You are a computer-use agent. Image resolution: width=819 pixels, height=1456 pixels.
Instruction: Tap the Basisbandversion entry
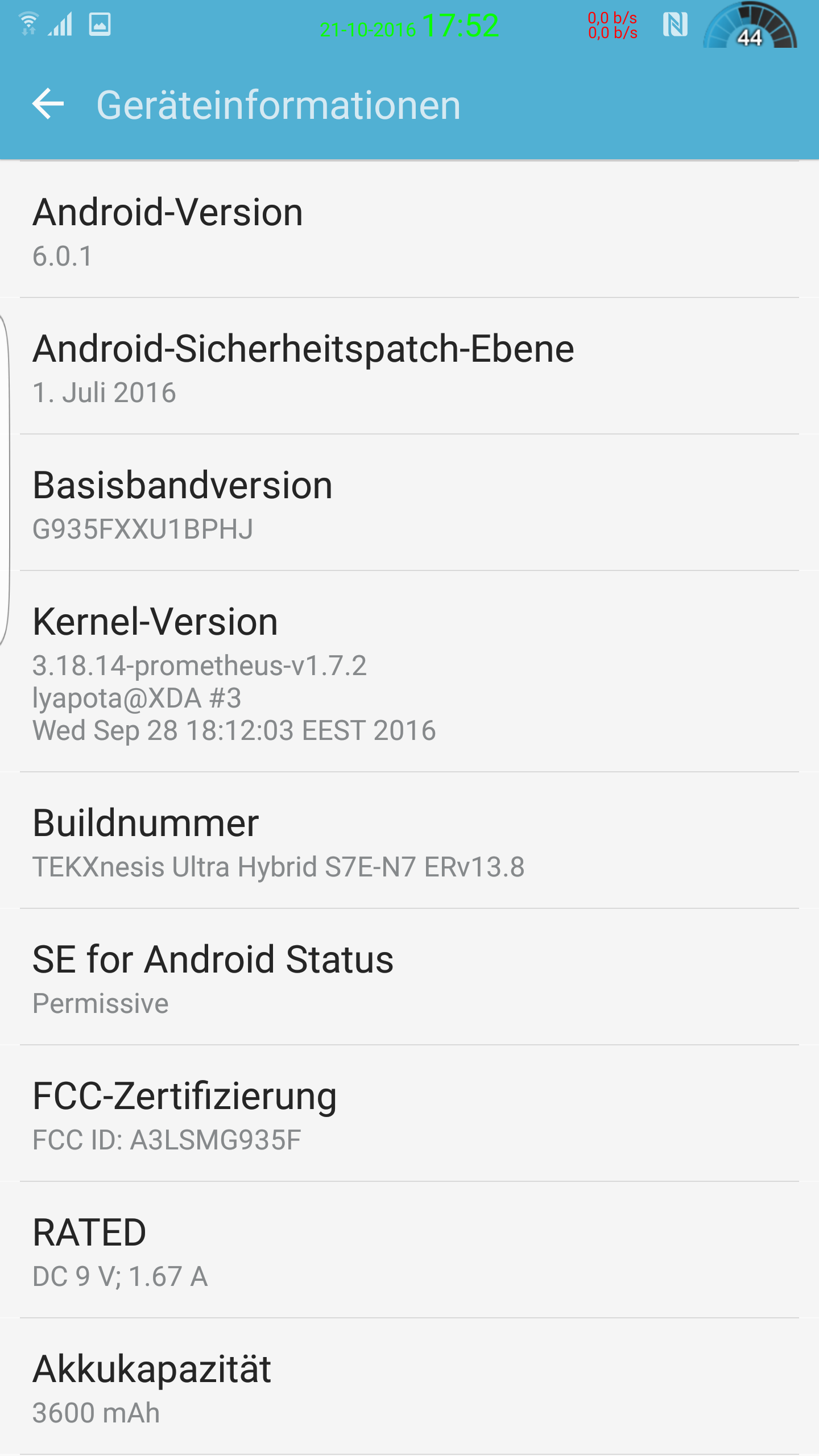pos(409,503)
